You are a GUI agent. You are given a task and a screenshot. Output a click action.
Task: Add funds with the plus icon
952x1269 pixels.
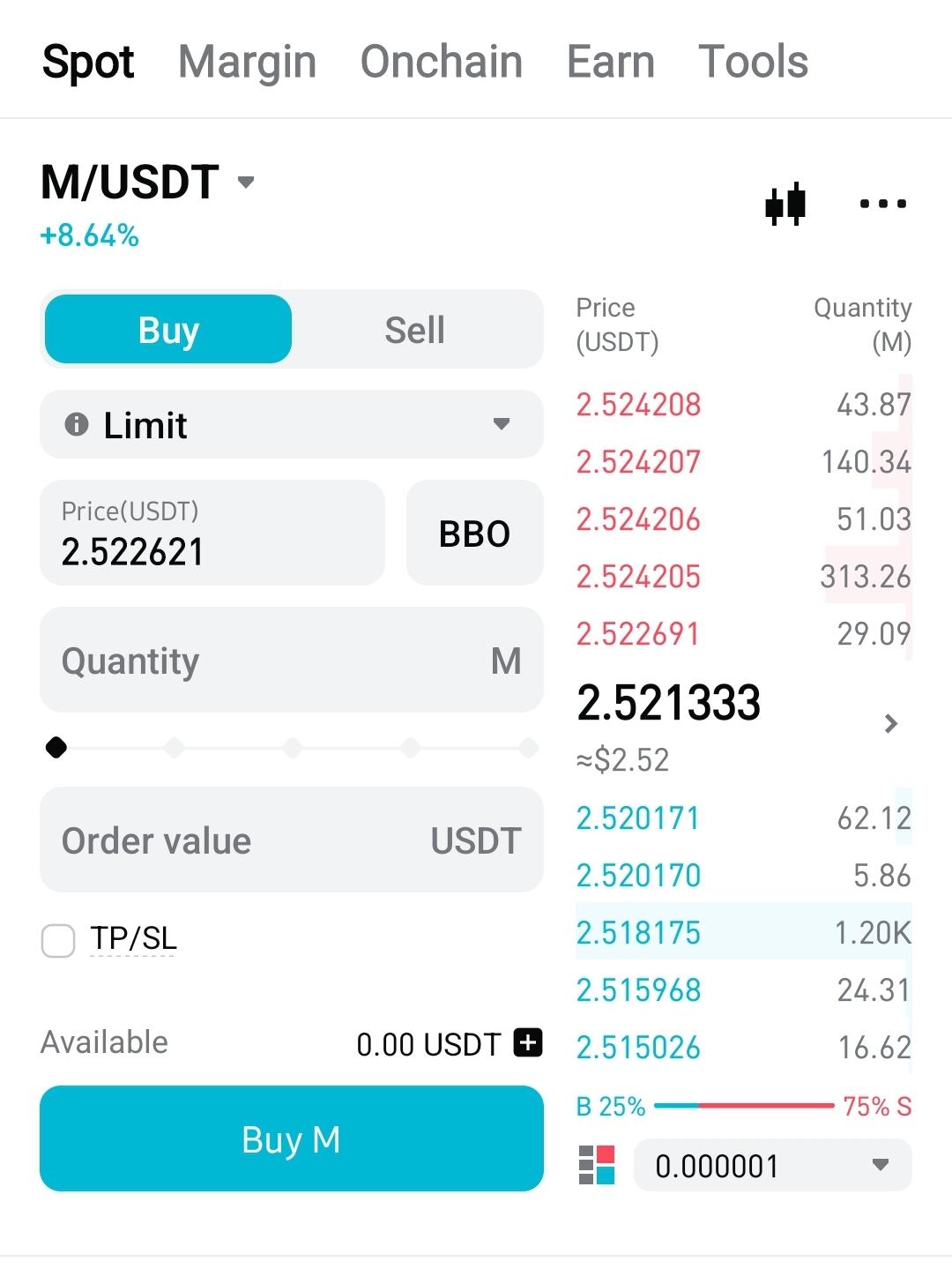click(528, 1043)
